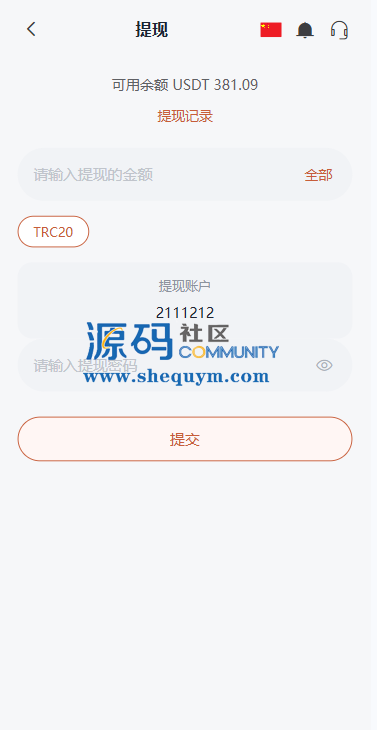The width and height of the screenshot is (377, 730).
Task: Toggle password visibility with the eye icon
Action: [324, 365]
